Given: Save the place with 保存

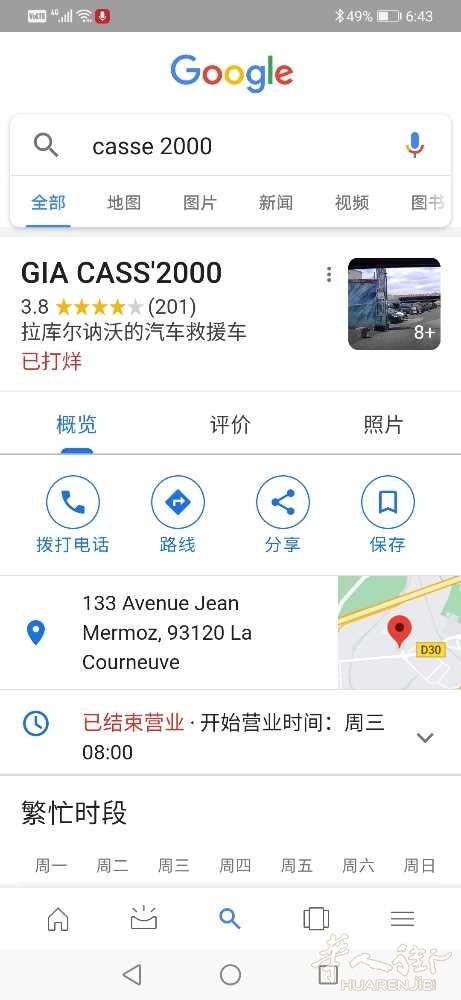Looking at the screenshot, I should tap(388, 515).
